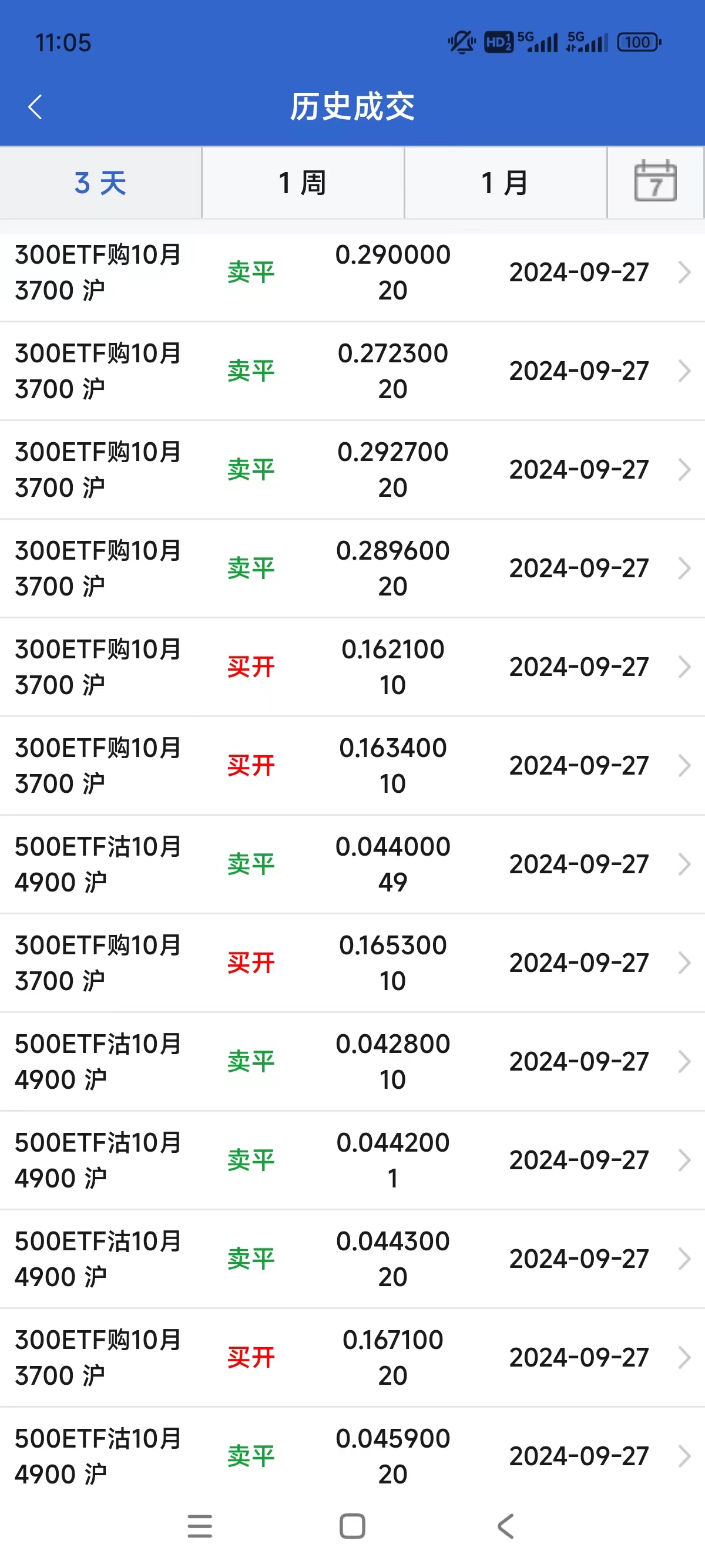Show details for the 0.289600 trade

pos(352,568)
